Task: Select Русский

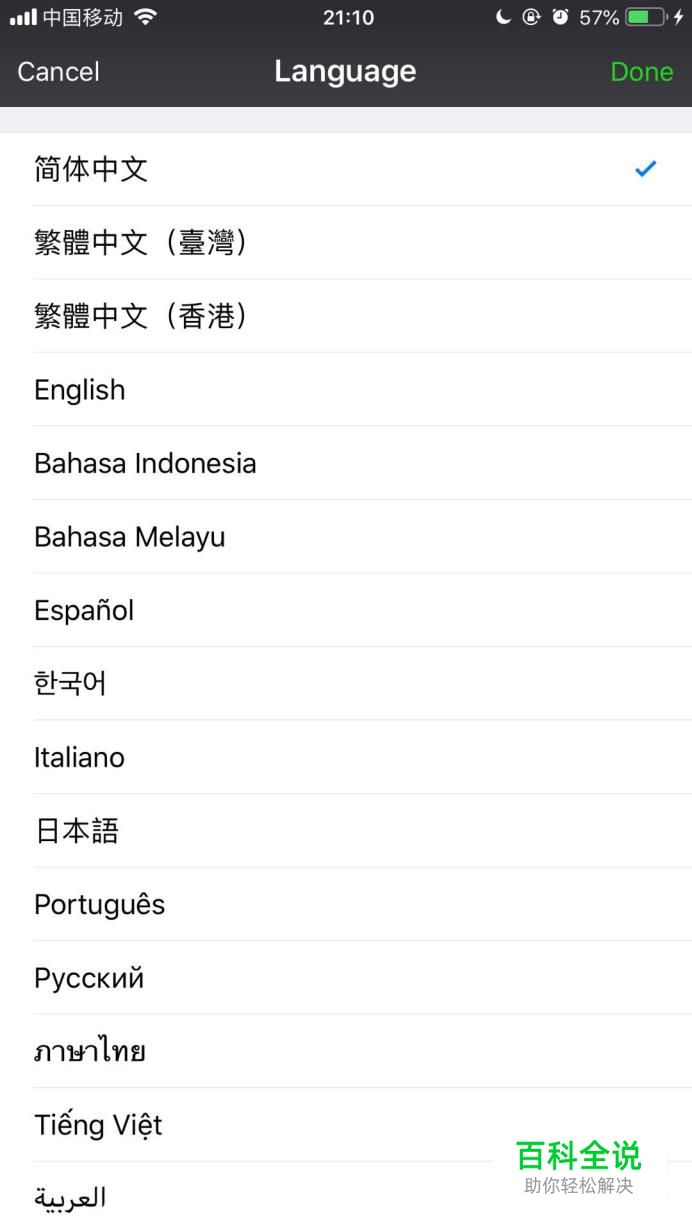Action: 346,978
